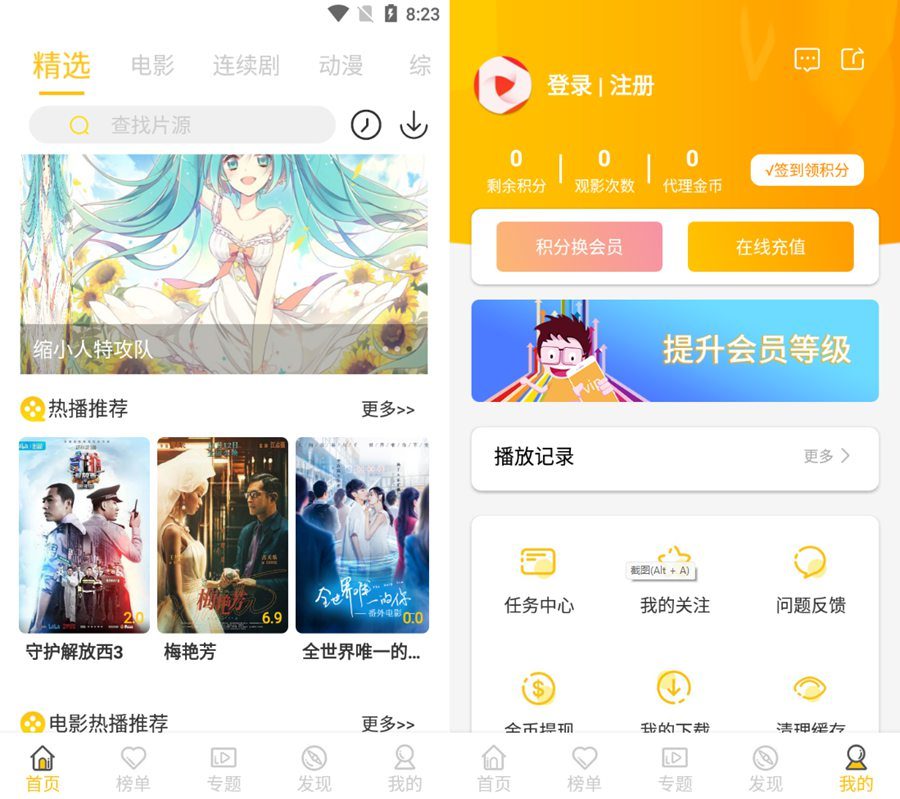Image resolution: width=900 pixels, height=799 pixels.
Task: Tap 更多>> beside 热播推荐
Action: pos(388,409)
